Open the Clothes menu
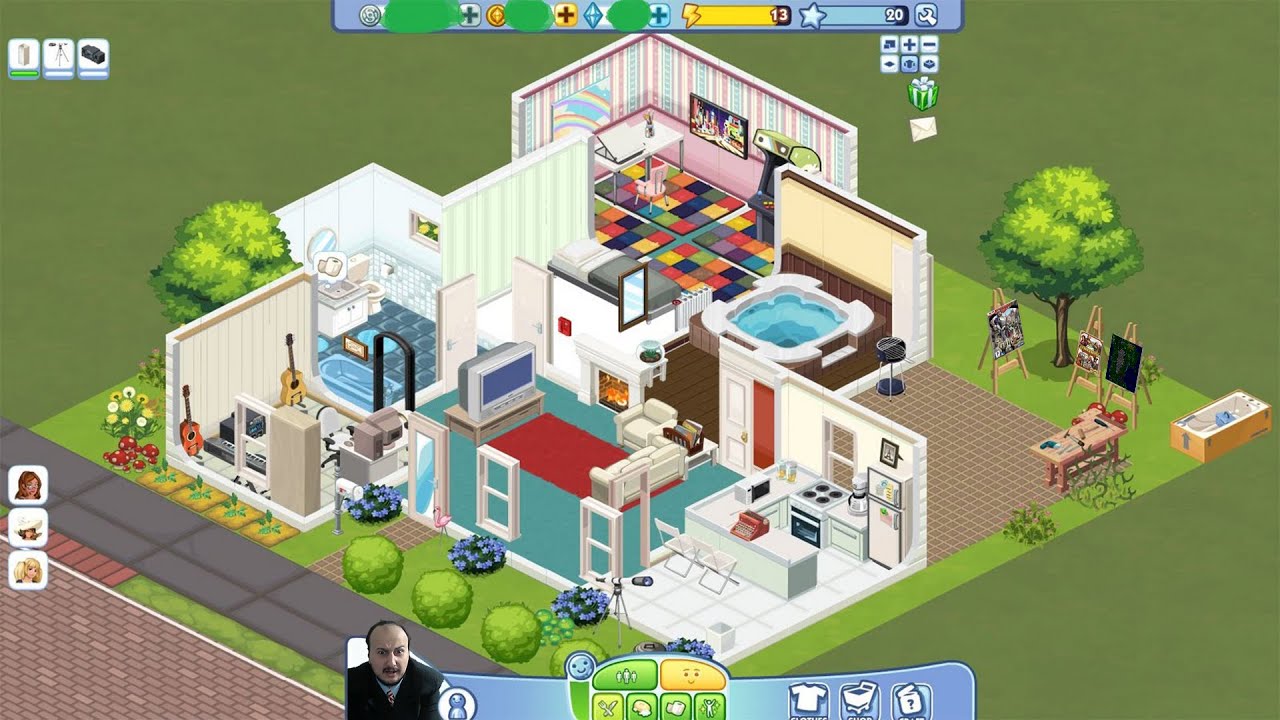This screenshot has width=1280, height=720. (808, 700)
